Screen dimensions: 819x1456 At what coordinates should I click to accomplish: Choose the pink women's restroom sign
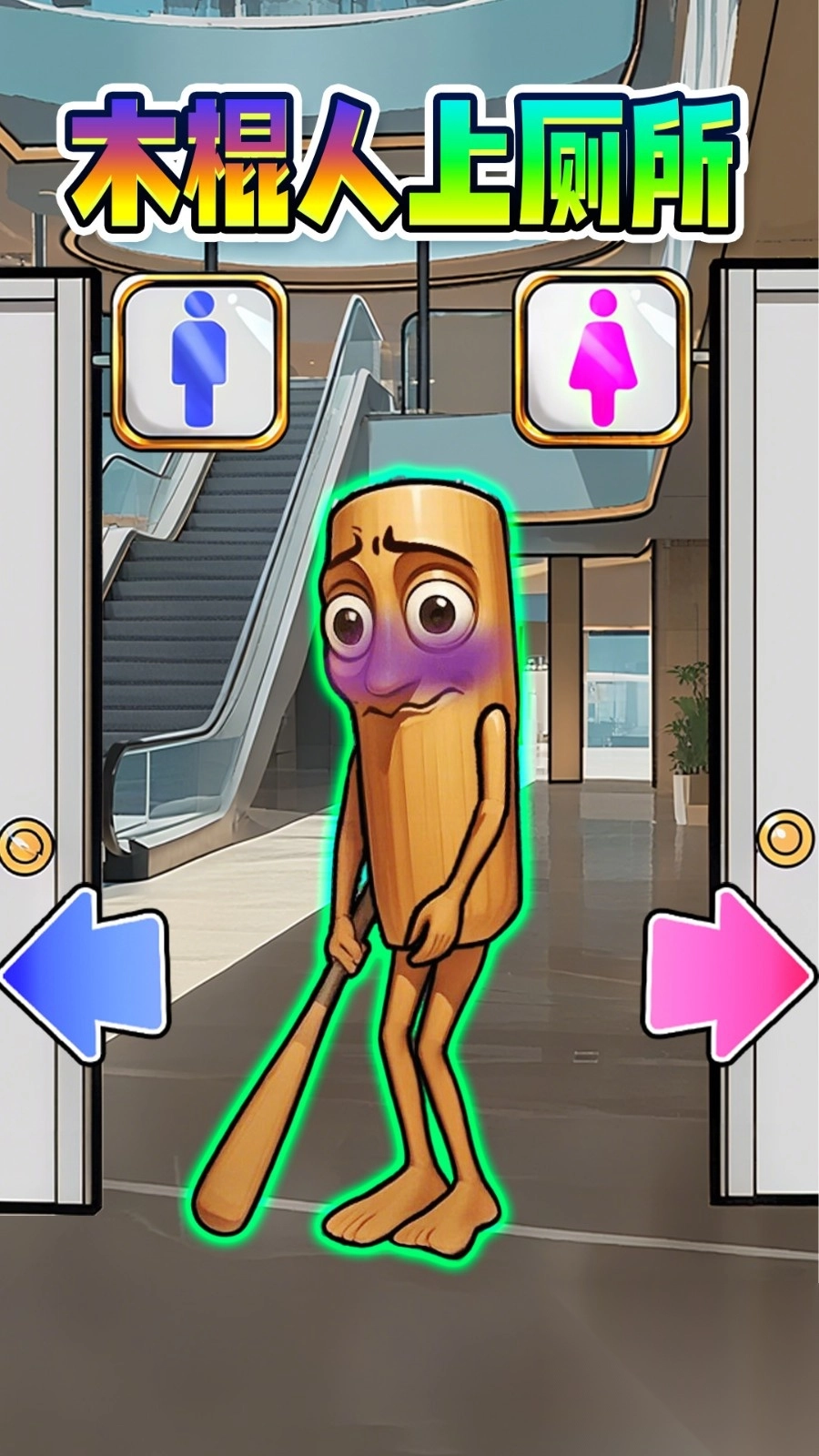click(601, 358)
